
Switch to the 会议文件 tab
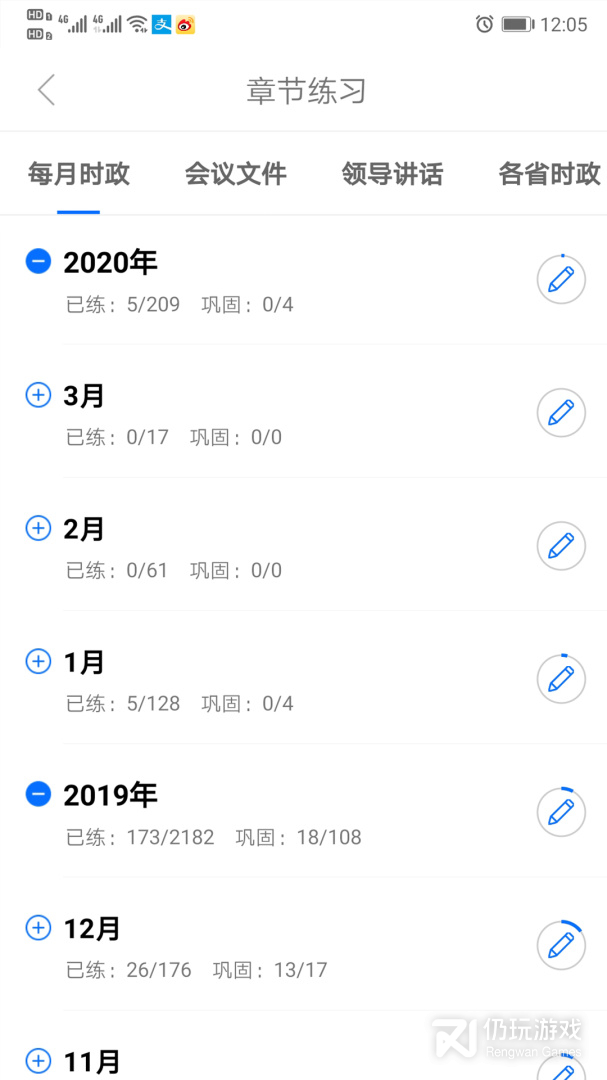pos(236,174)
